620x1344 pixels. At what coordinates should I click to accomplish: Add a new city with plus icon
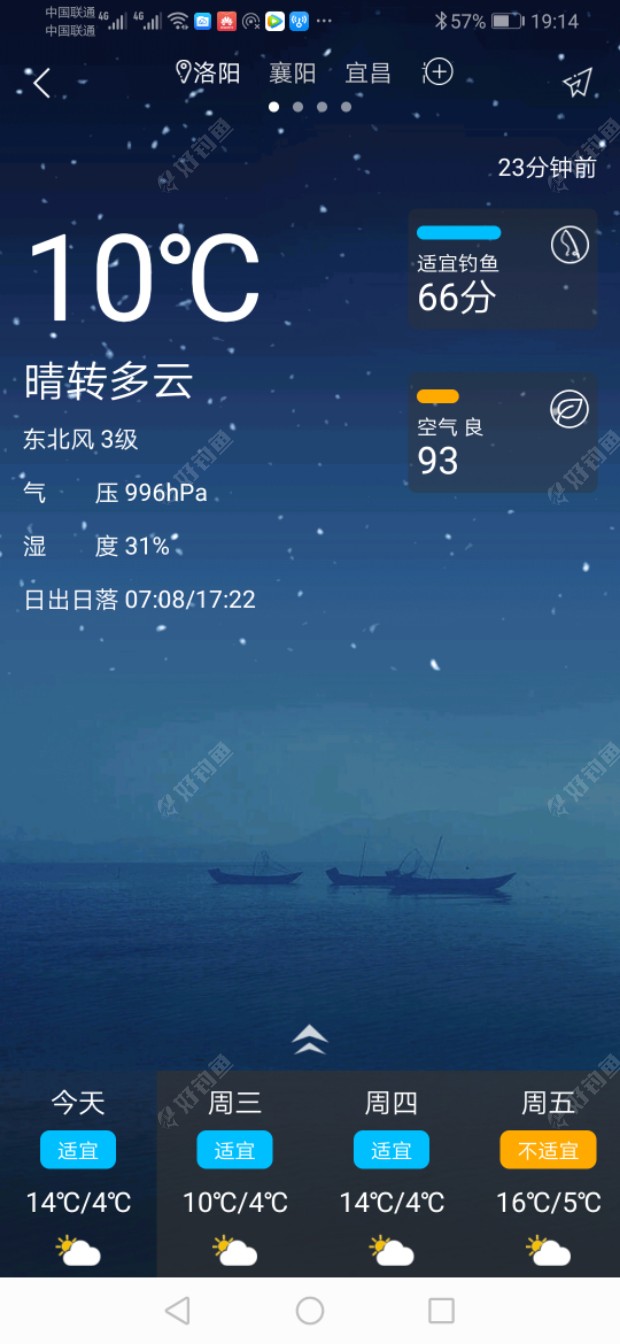click(438, 72)
